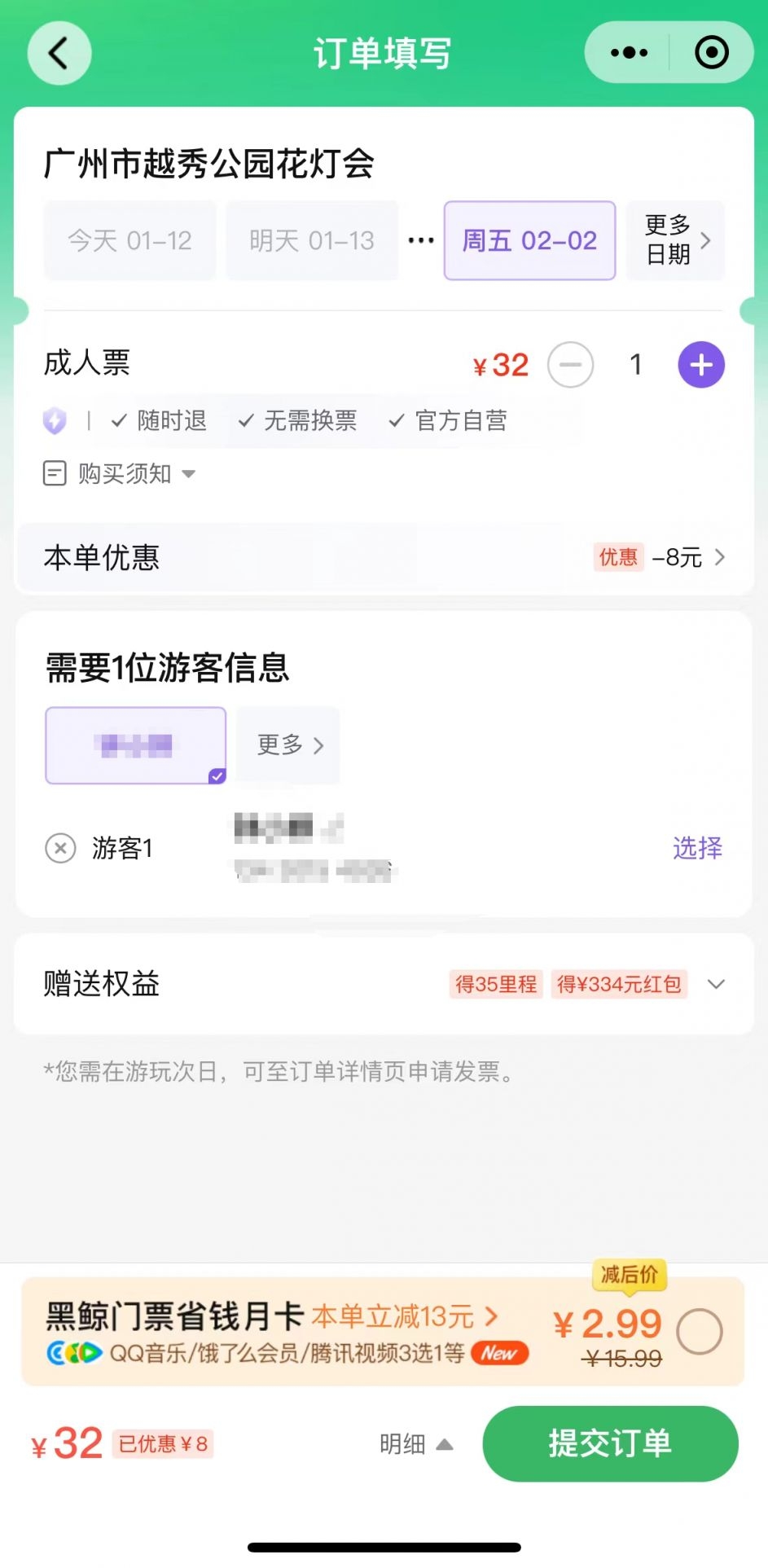Select the 明天 01-13 date
768x1568 pixels.
(x=312, y=240)
